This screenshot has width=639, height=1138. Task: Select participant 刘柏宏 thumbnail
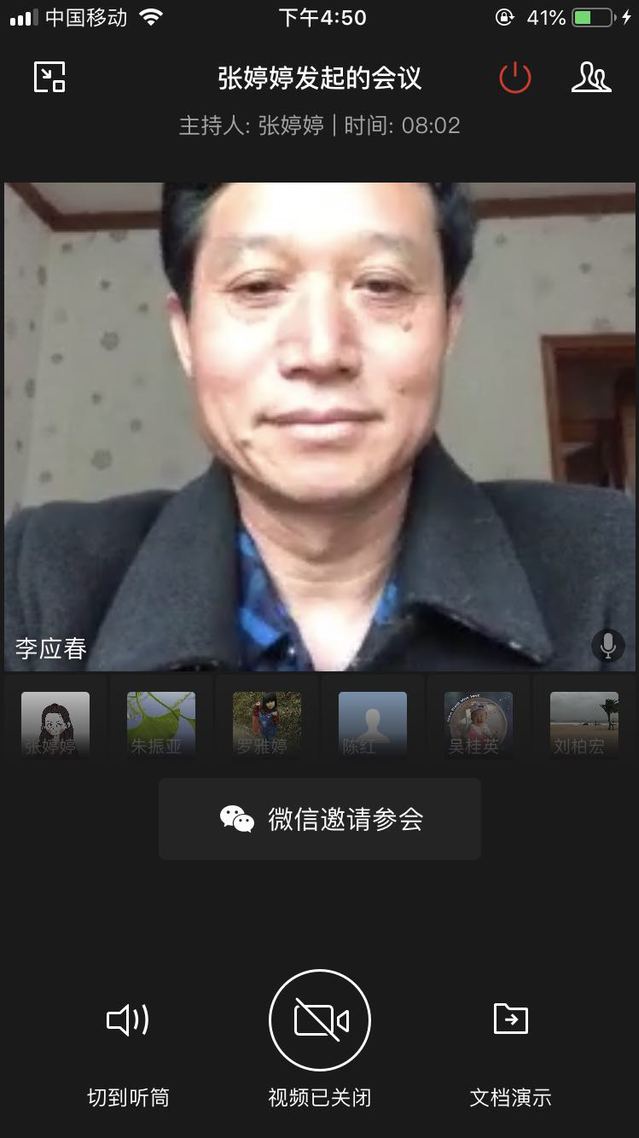pyautogui.click(x=584, y=723)
